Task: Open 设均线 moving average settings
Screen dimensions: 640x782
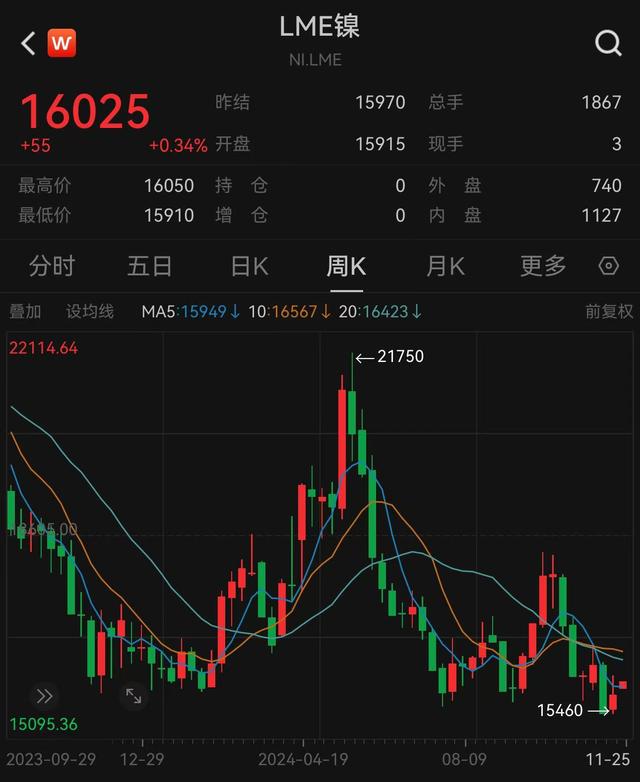Action: (90, 312)
